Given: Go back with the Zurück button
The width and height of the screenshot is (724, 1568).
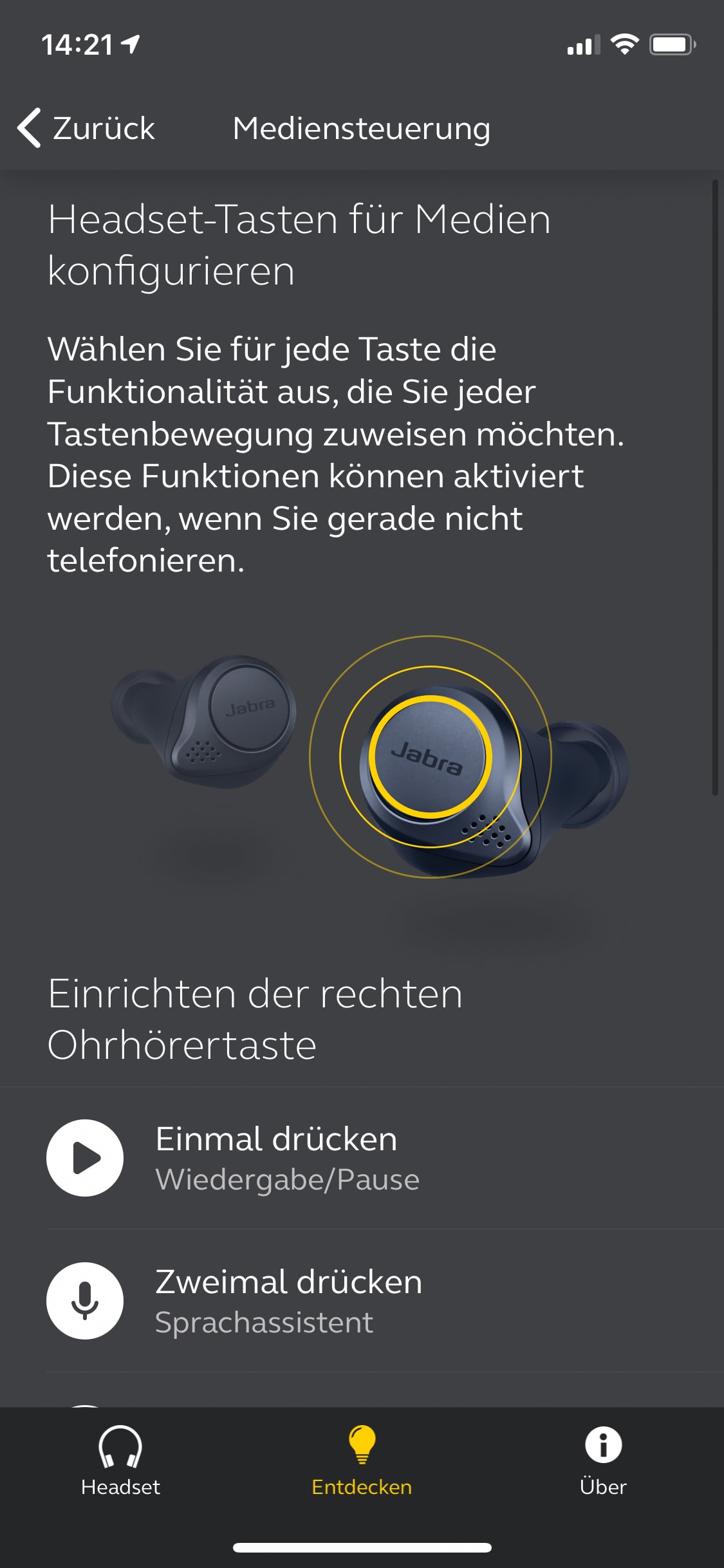Looking at the screenshot, I should pos(87,128).
